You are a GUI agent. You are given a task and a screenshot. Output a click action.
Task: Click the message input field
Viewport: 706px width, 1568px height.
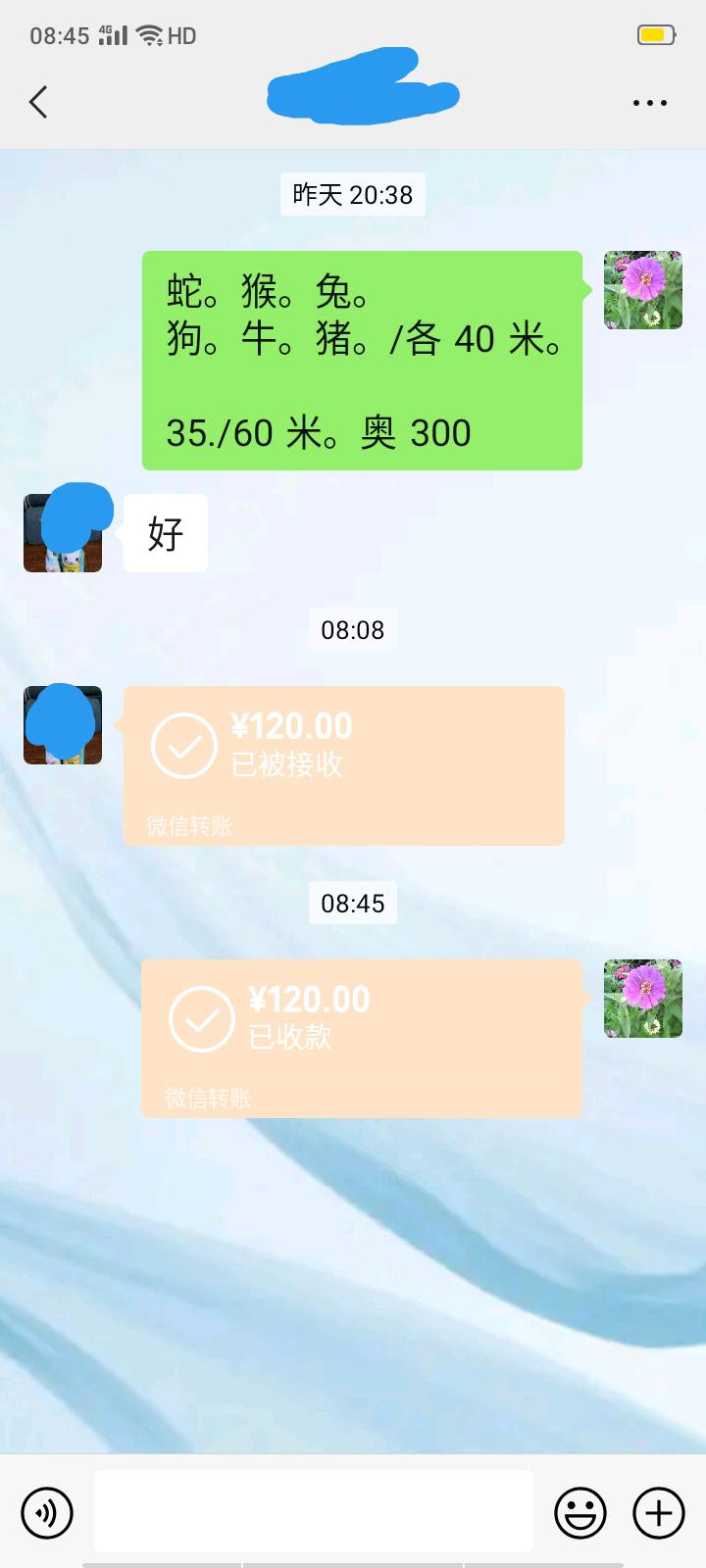(x=314, y=1510)
